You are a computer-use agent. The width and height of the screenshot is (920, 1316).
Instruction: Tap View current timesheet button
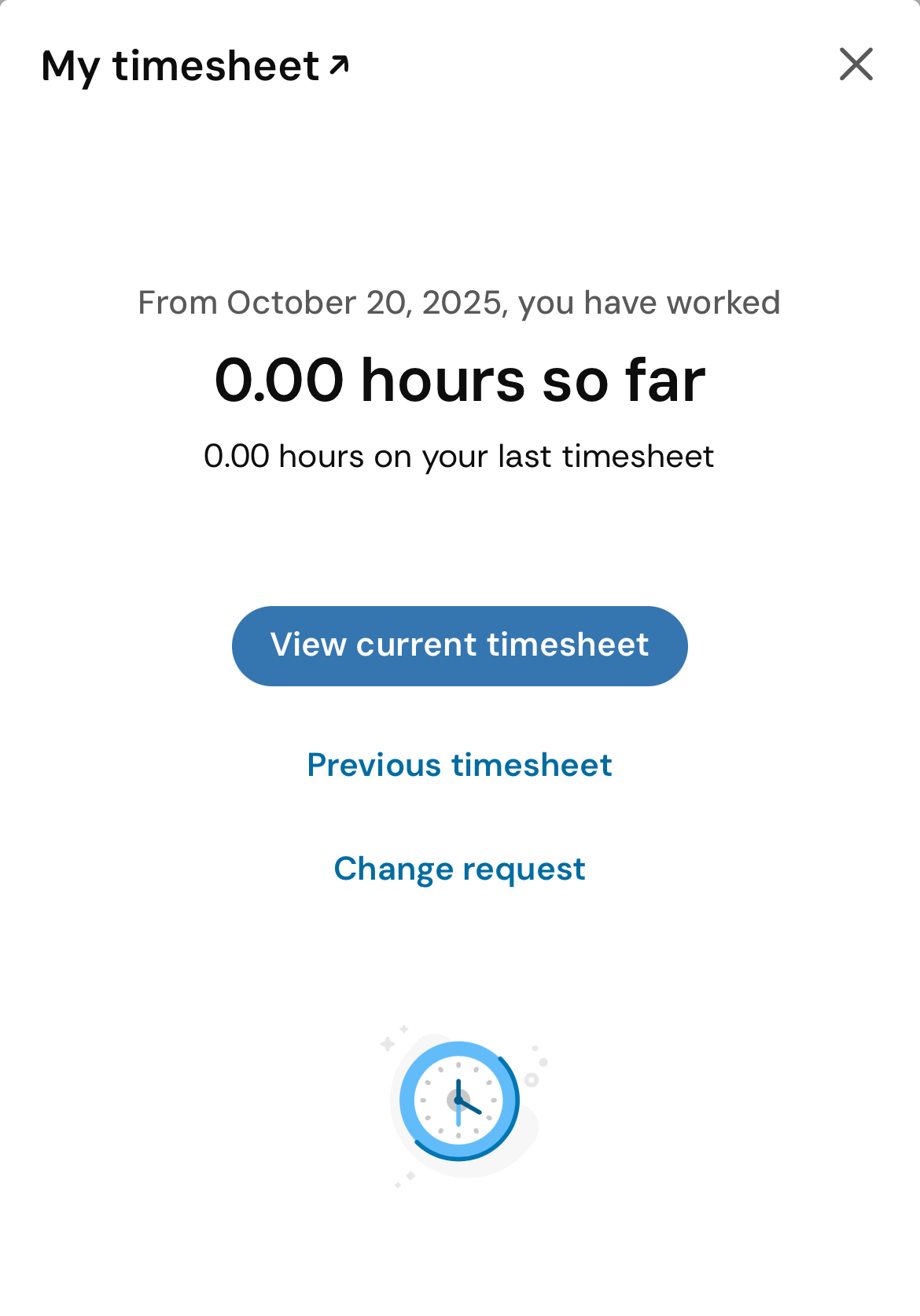pyautogui.click(x=459, y=645)
